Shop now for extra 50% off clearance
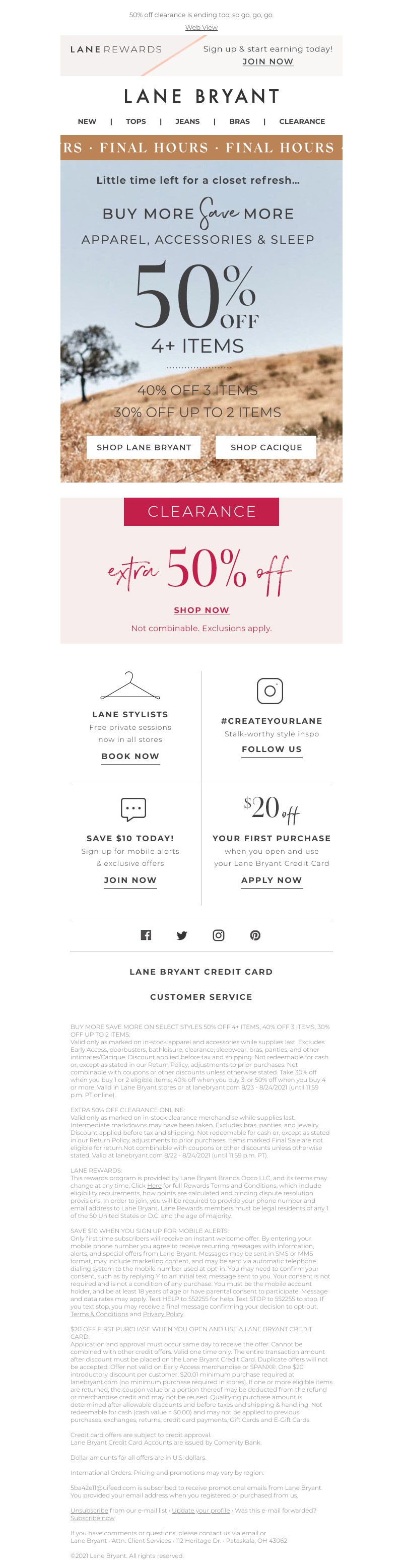The image size is (403, 1568). [x=201, y=610]
